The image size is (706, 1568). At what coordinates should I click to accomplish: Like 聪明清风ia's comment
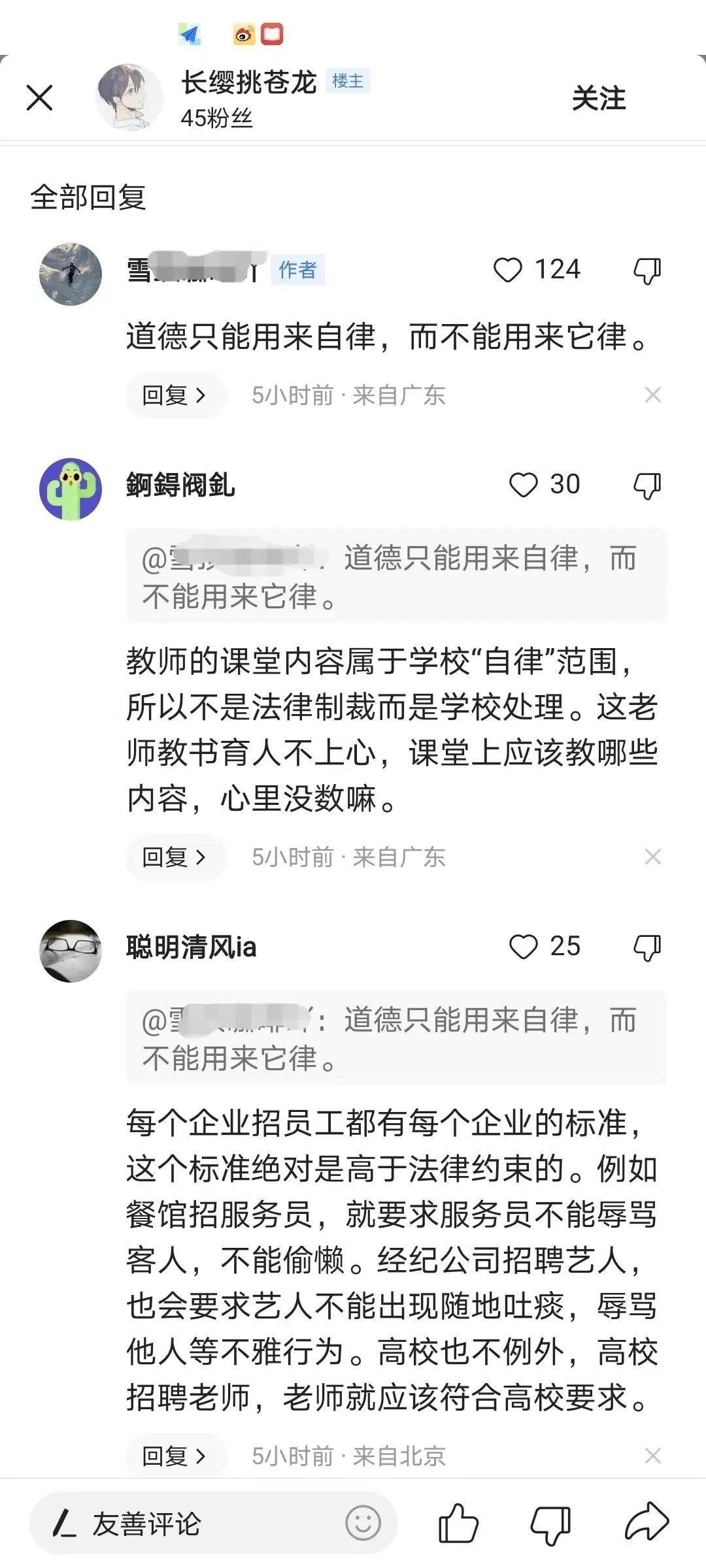524,947
